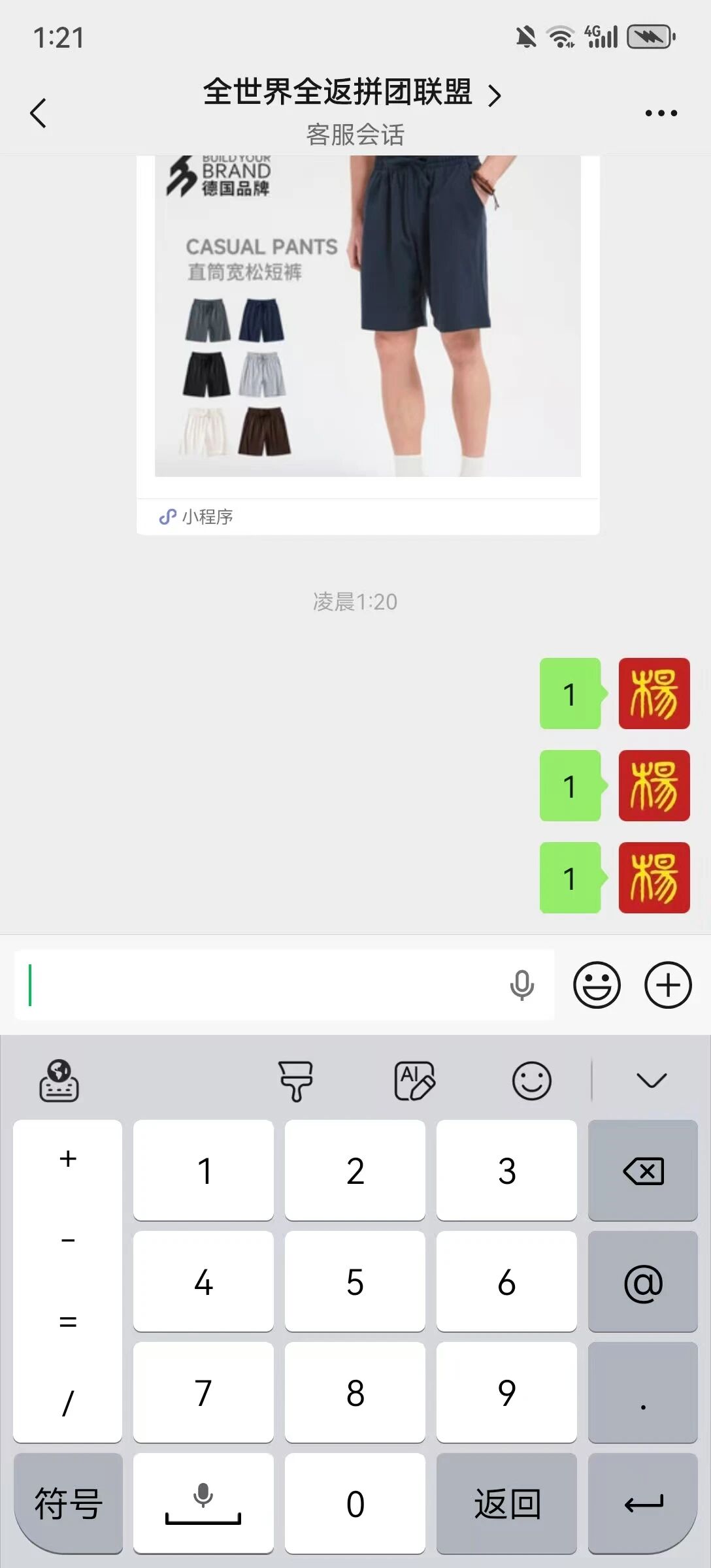The image size is (711, 1568).
Task: Go back from the customer service chat
Action: pos(39,113)
